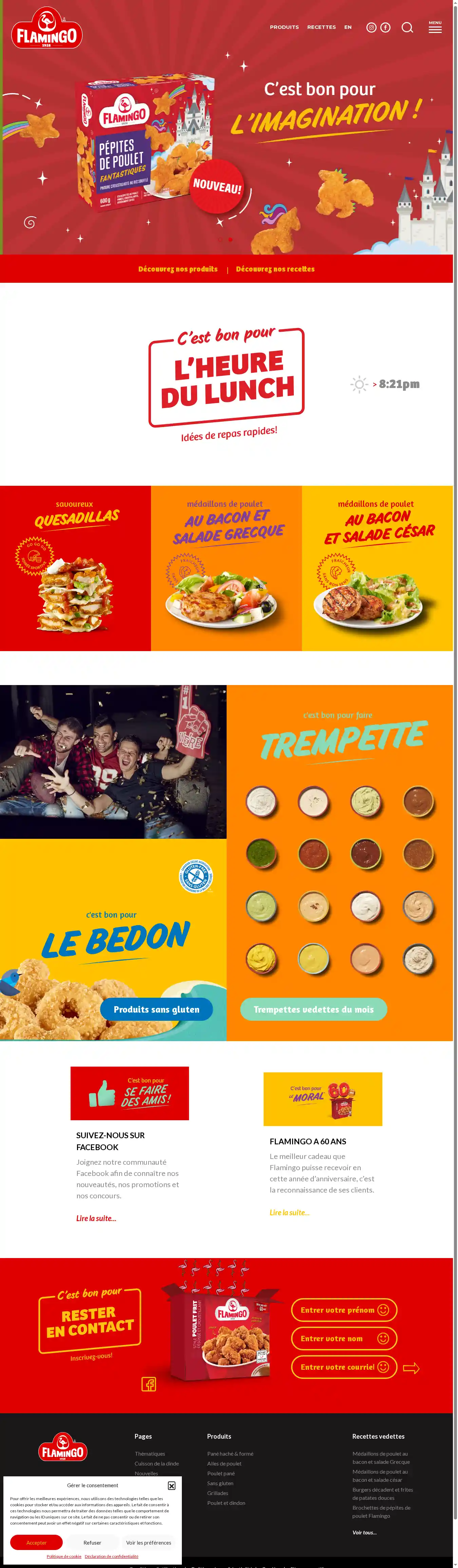Select 'Découvrez nos recettes' link

[275, 269]
